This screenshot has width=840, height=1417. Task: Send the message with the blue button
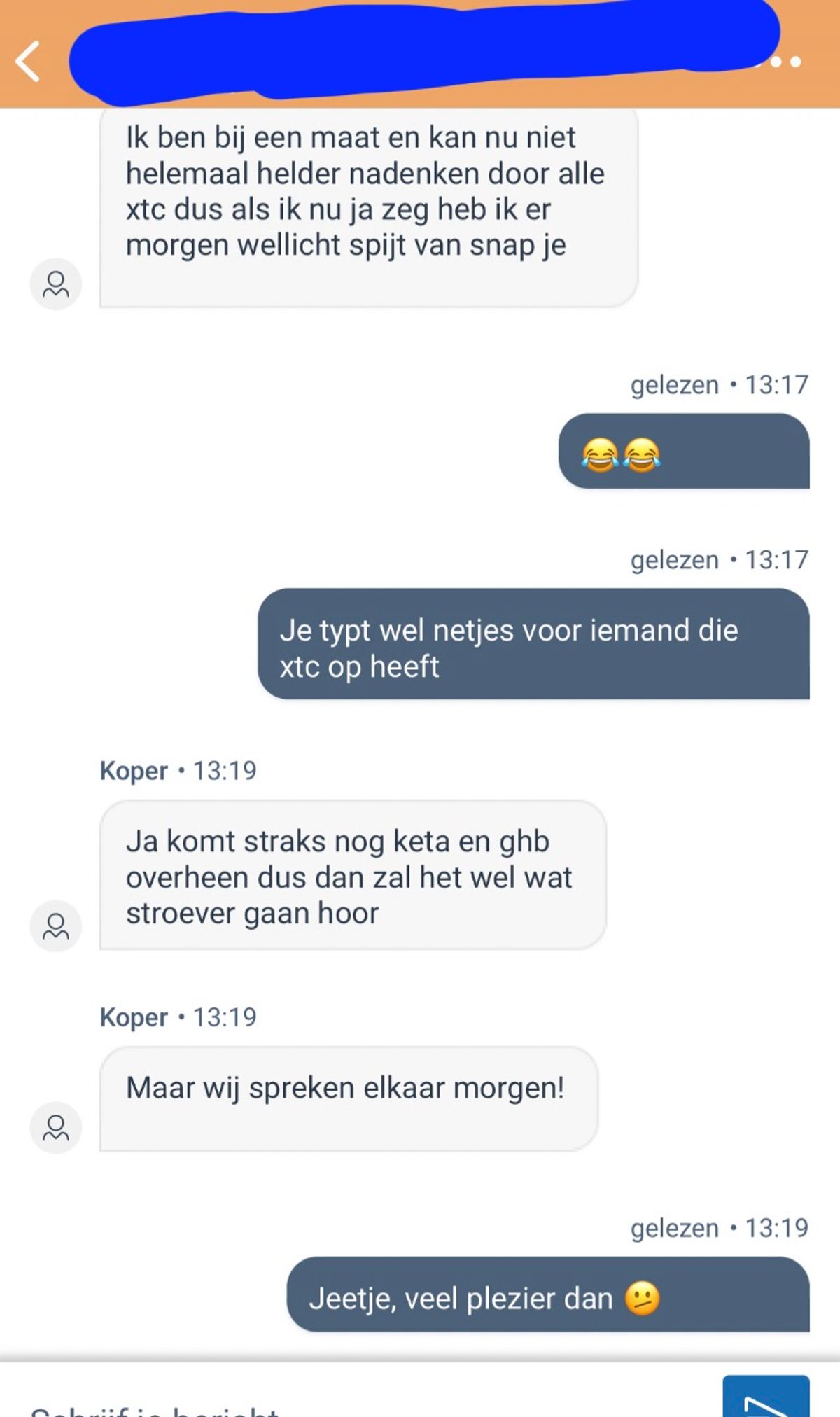tap(766, 1399)
